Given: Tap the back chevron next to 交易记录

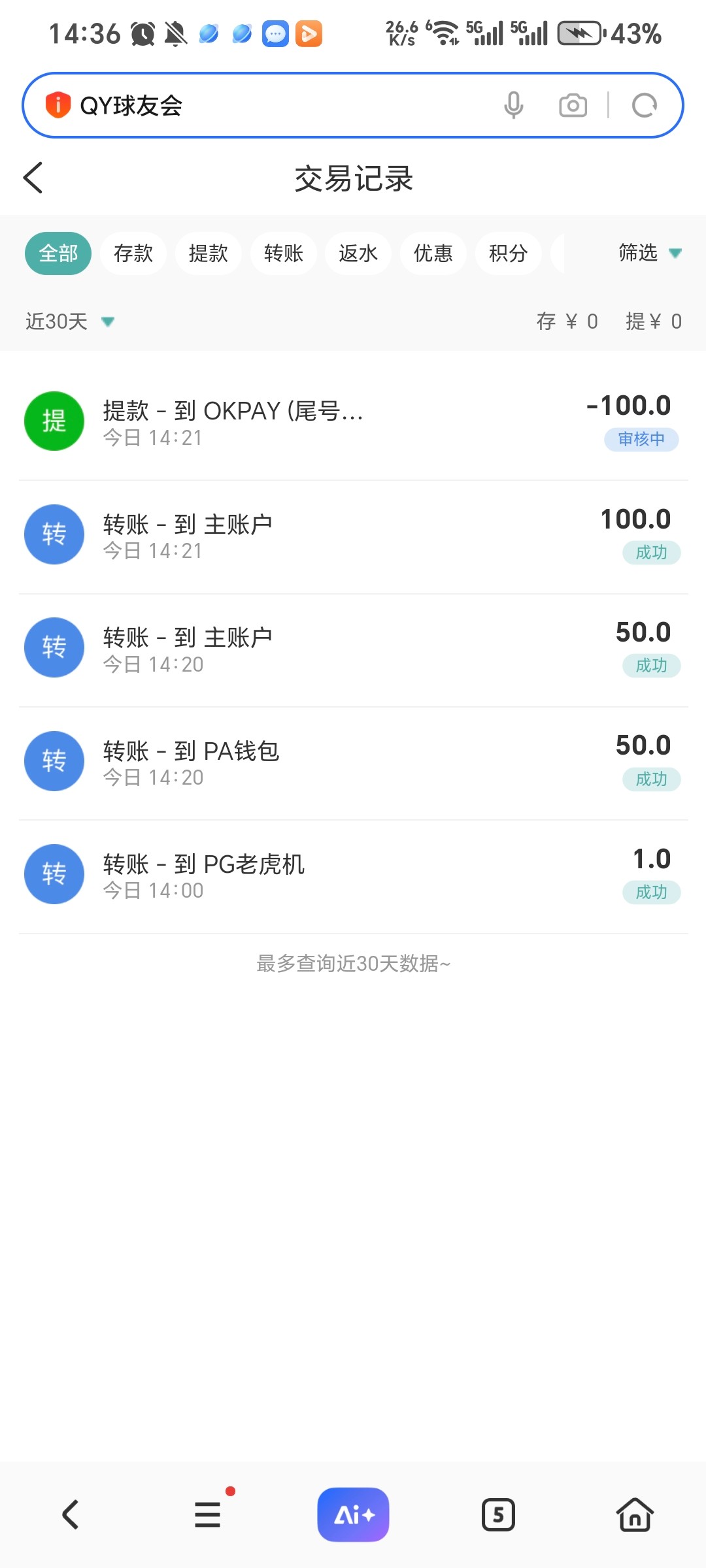Looking at the screenshot, I should [x=33, y=178].
